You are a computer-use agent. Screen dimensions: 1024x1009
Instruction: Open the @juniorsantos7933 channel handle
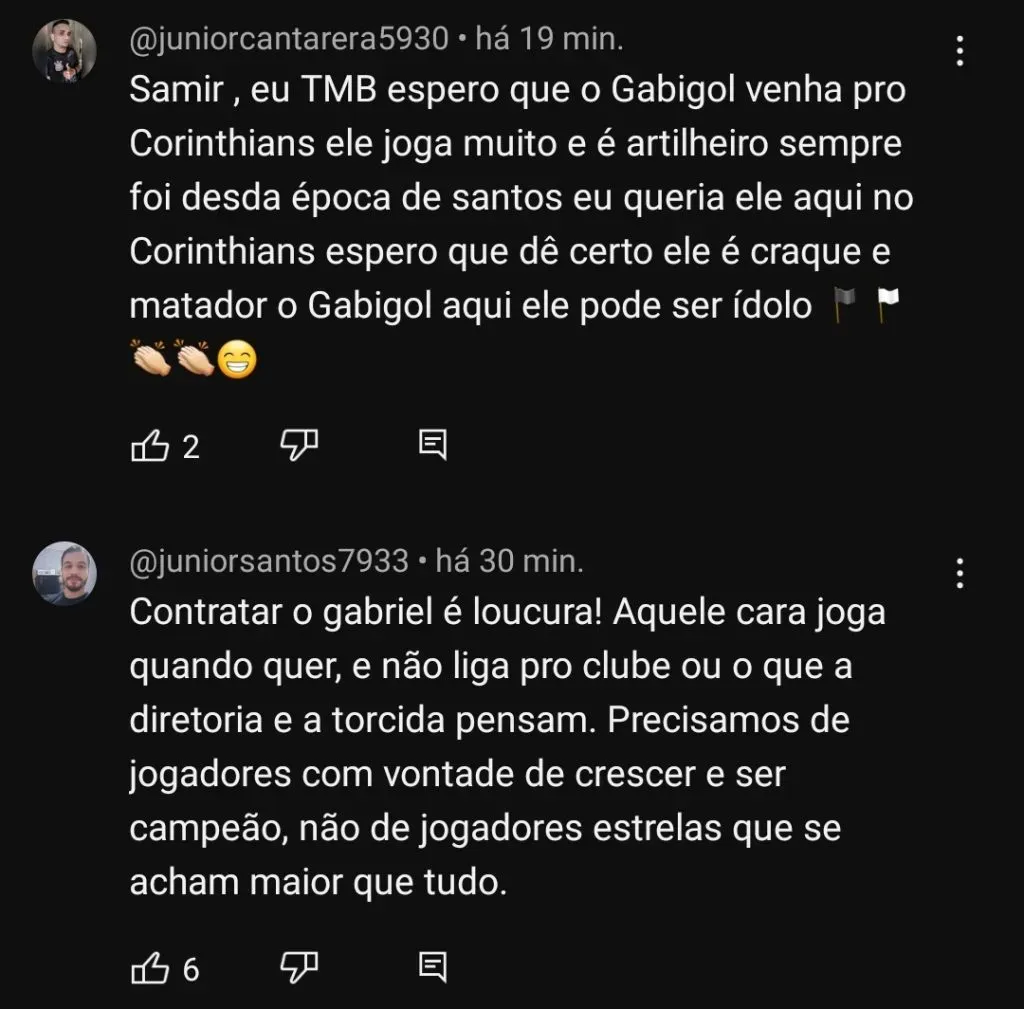(270, 561)
